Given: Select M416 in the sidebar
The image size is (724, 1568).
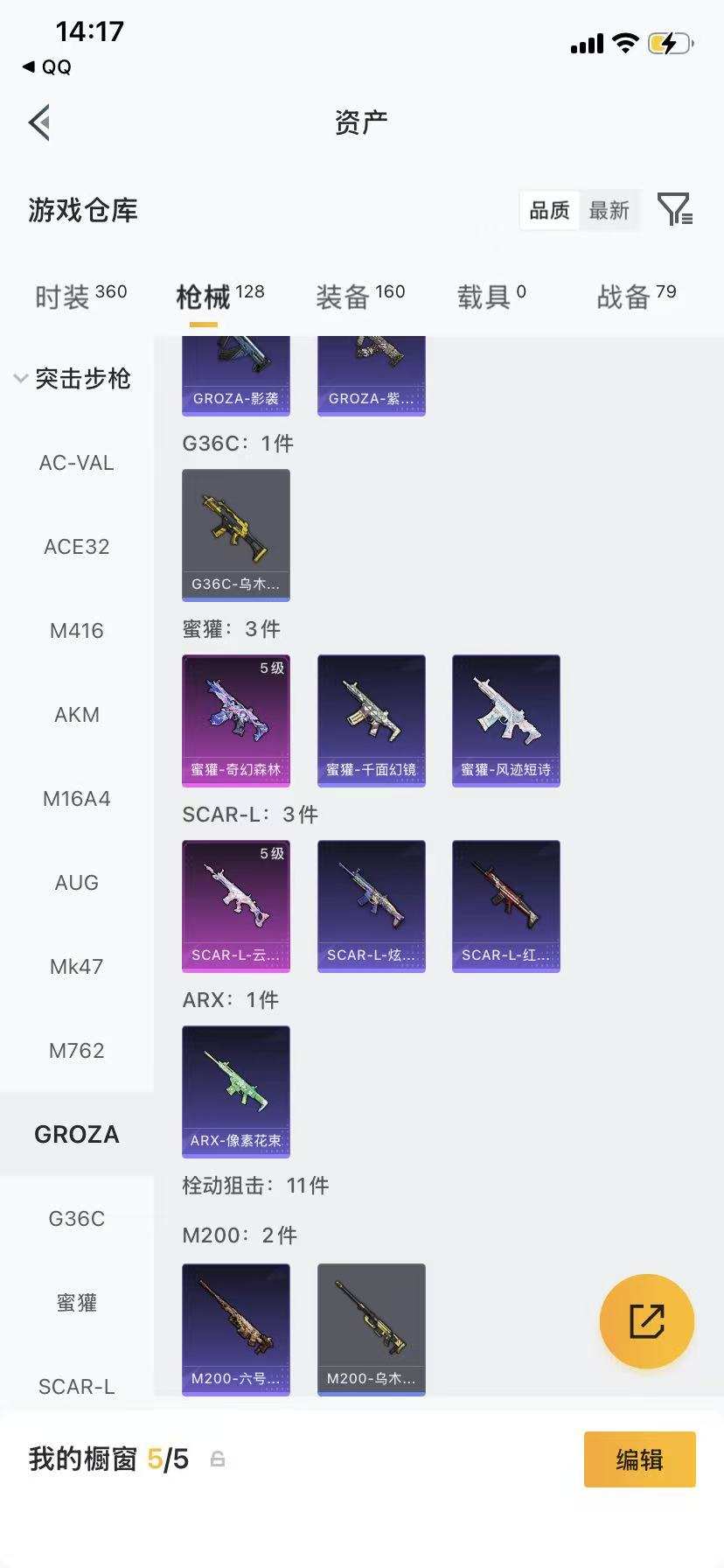Looking at the screenshot, I should click(x=77, y=630).
